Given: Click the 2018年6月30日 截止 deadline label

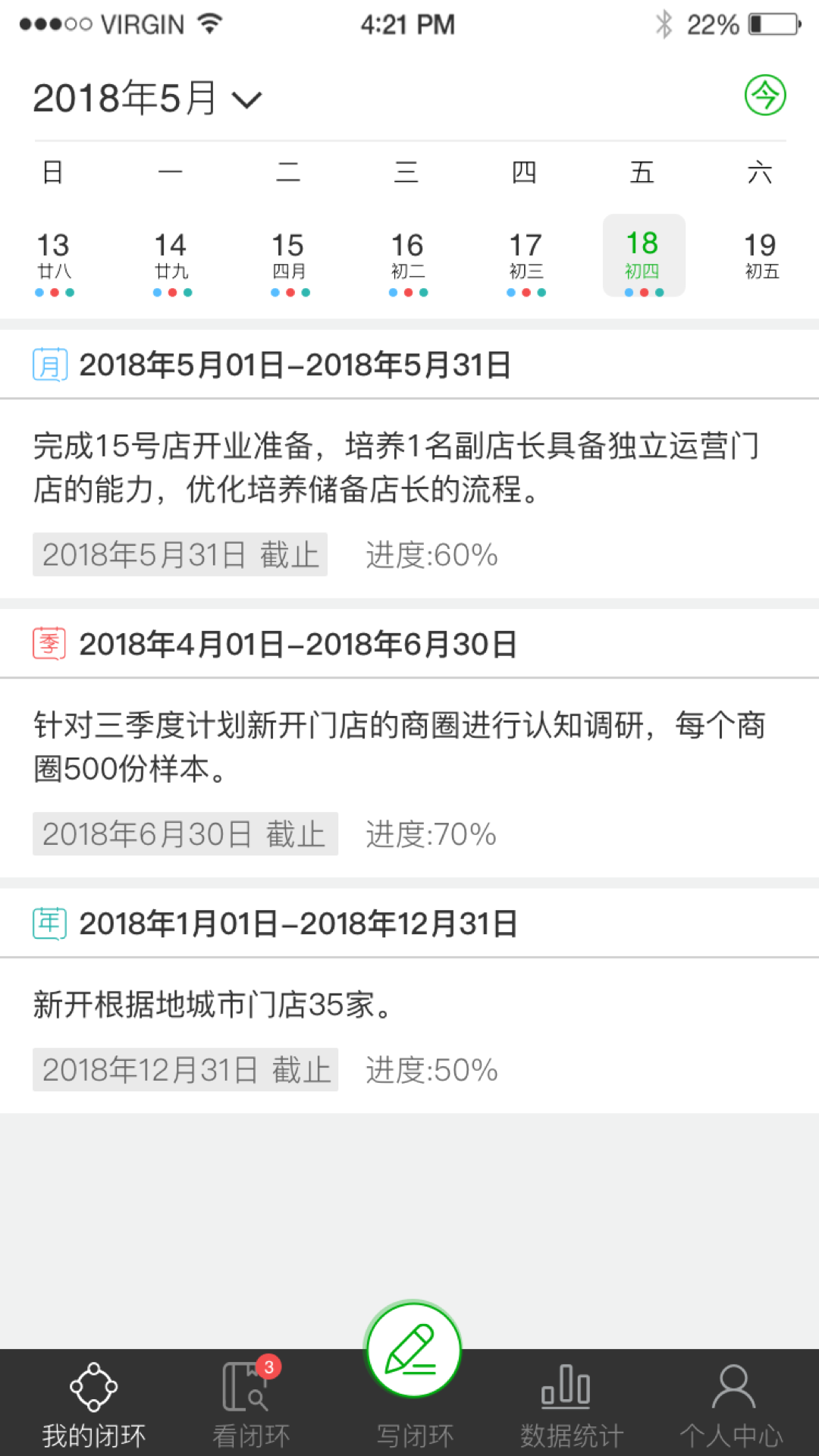Looking at the screenshot, I should pos(184,834).
